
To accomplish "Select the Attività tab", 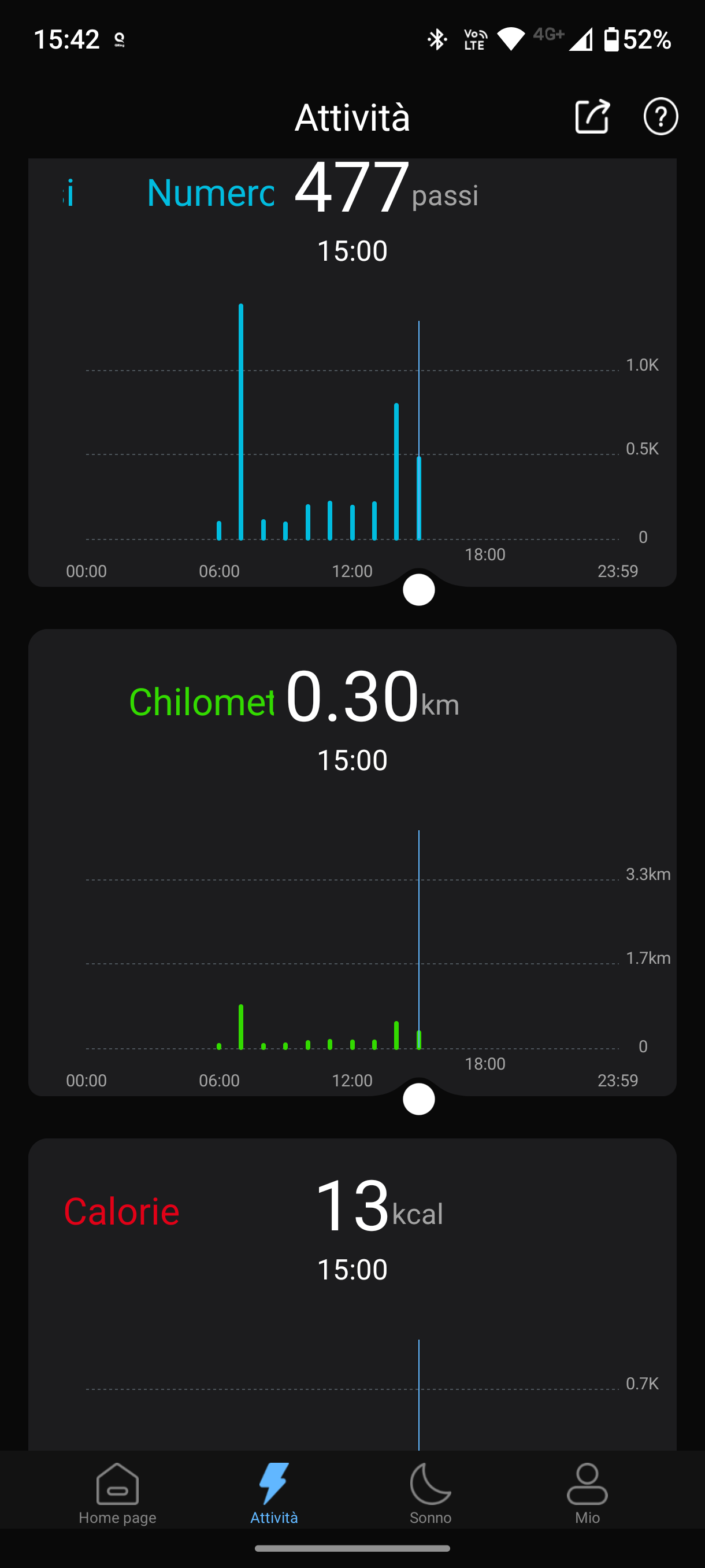I will [x=274, y=1493].
